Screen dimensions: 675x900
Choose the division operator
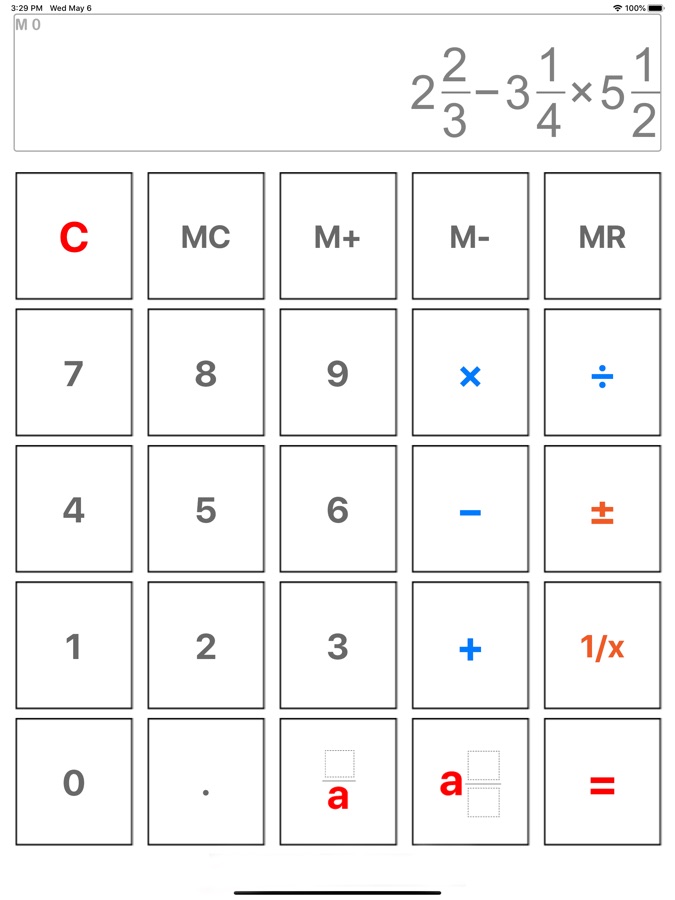(602, 373)
